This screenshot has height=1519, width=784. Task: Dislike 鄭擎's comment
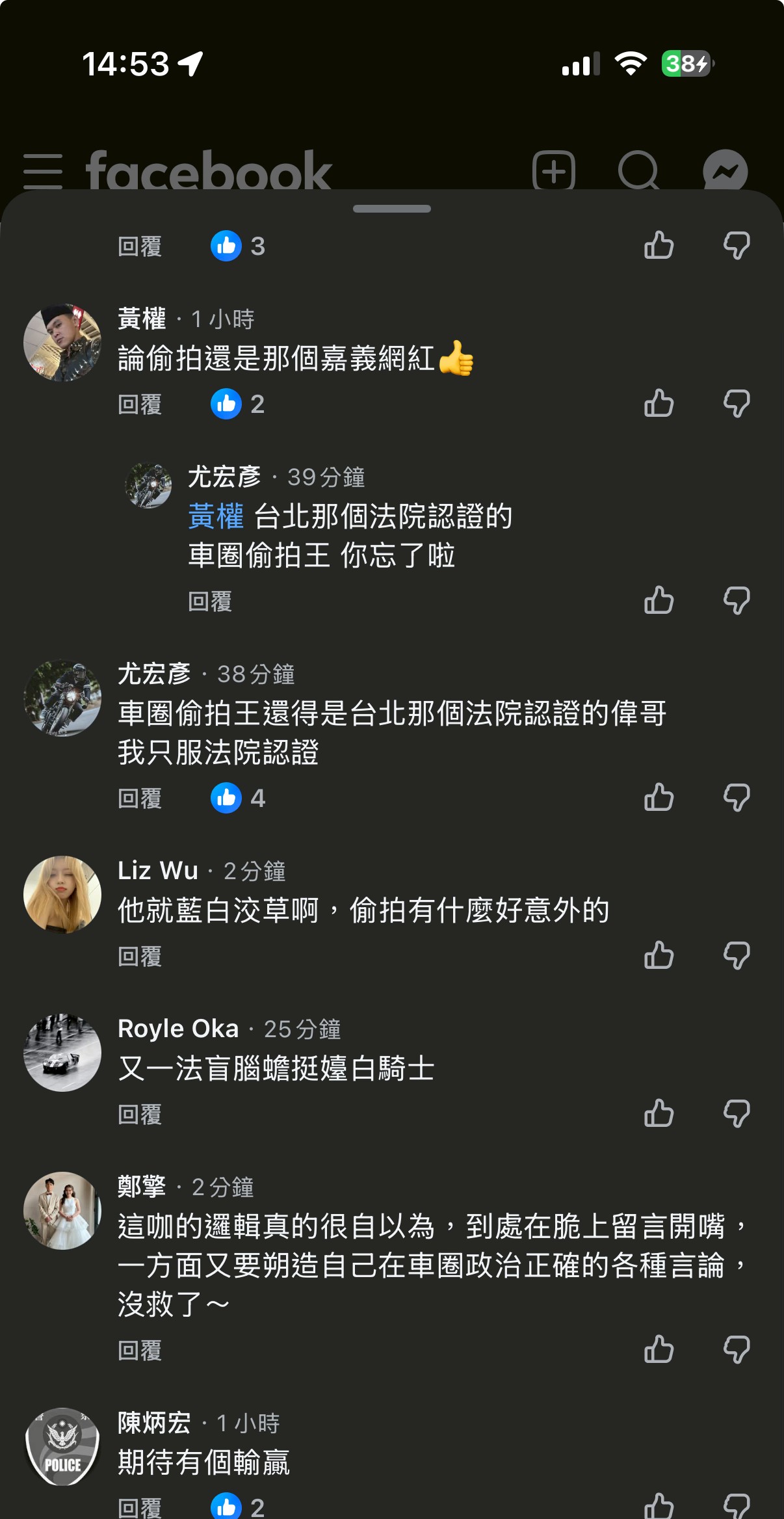coord(737,1350)
